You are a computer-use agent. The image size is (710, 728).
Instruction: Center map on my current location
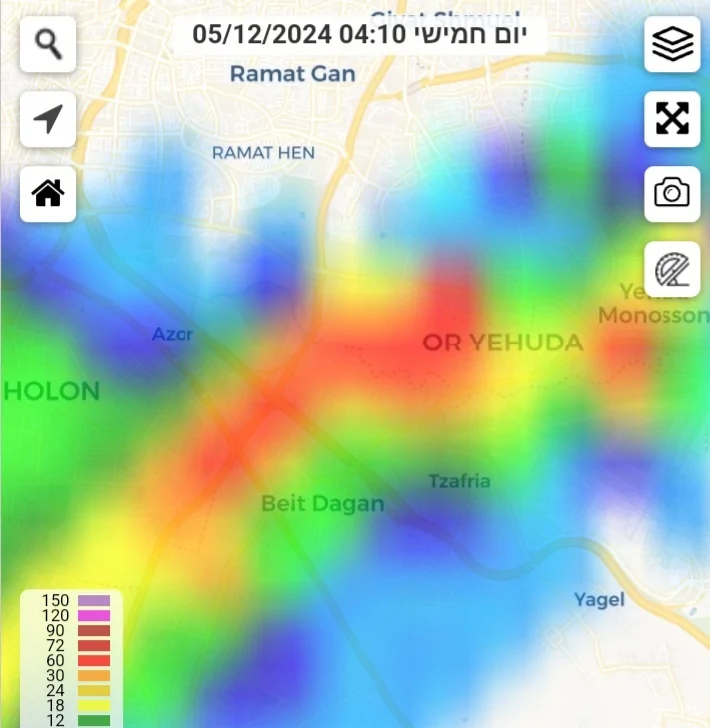tap(48, 119)
